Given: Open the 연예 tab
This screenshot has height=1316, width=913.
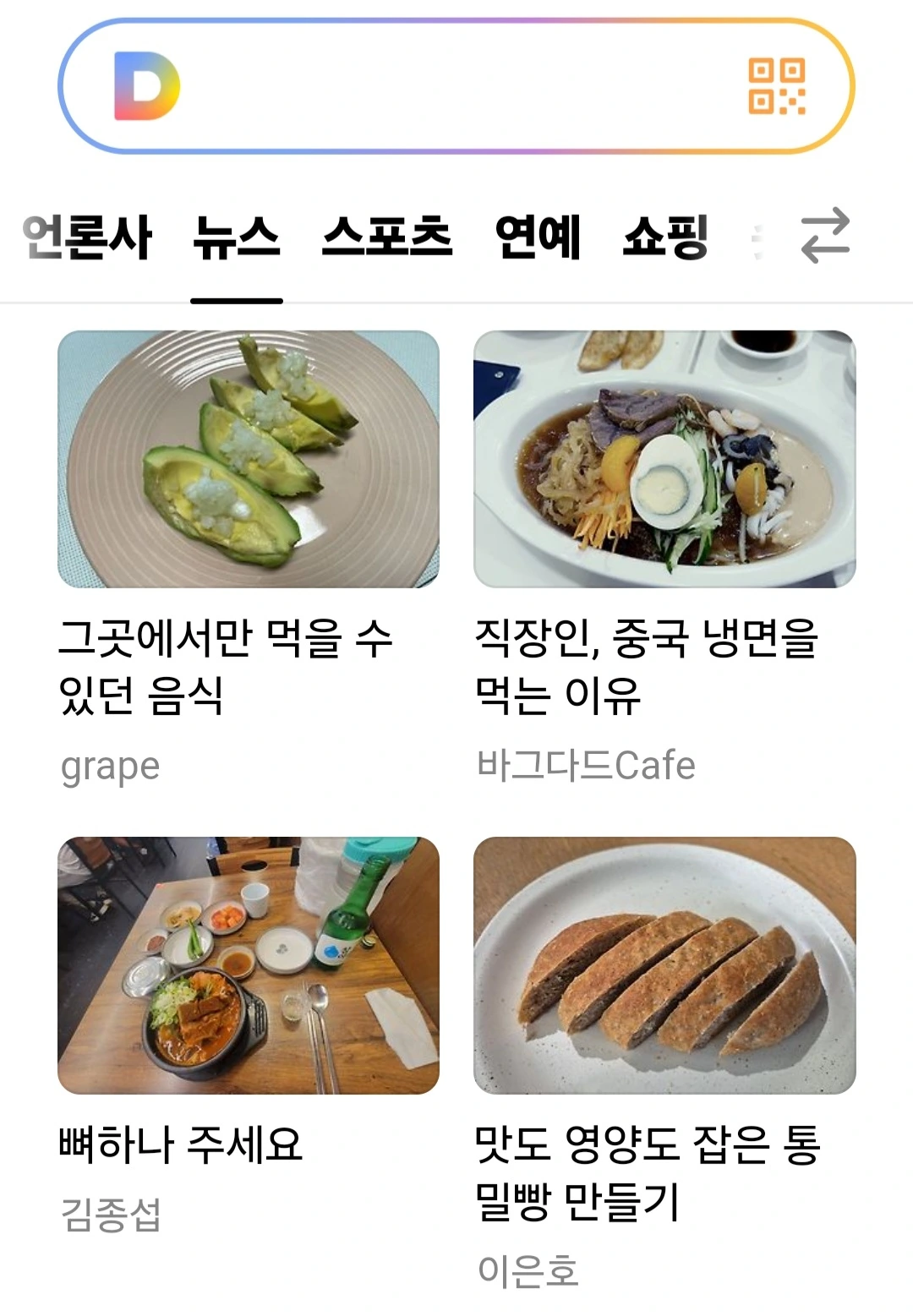Looking at the screenshot, I should coord(538,237).
